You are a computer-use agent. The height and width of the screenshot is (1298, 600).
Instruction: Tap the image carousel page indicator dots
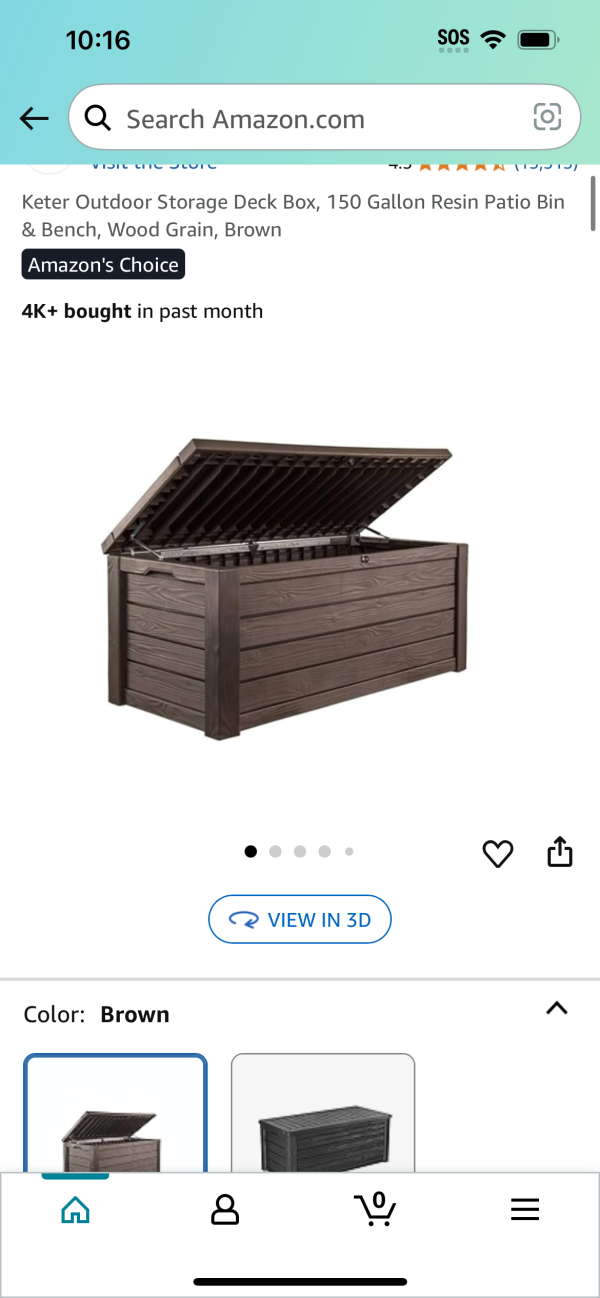point(299,852)
